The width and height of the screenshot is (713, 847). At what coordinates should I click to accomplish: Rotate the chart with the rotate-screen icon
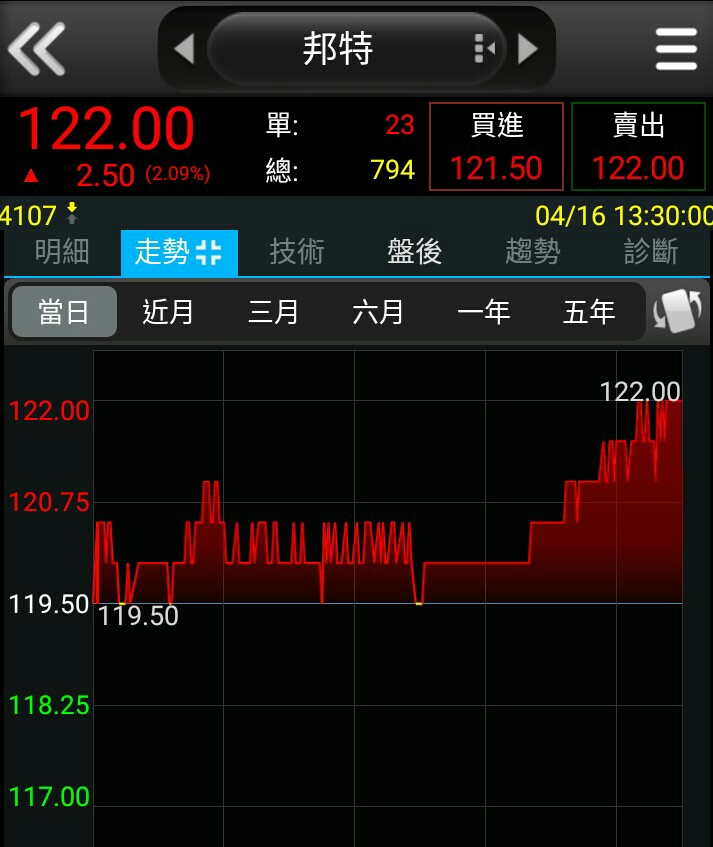677,312
